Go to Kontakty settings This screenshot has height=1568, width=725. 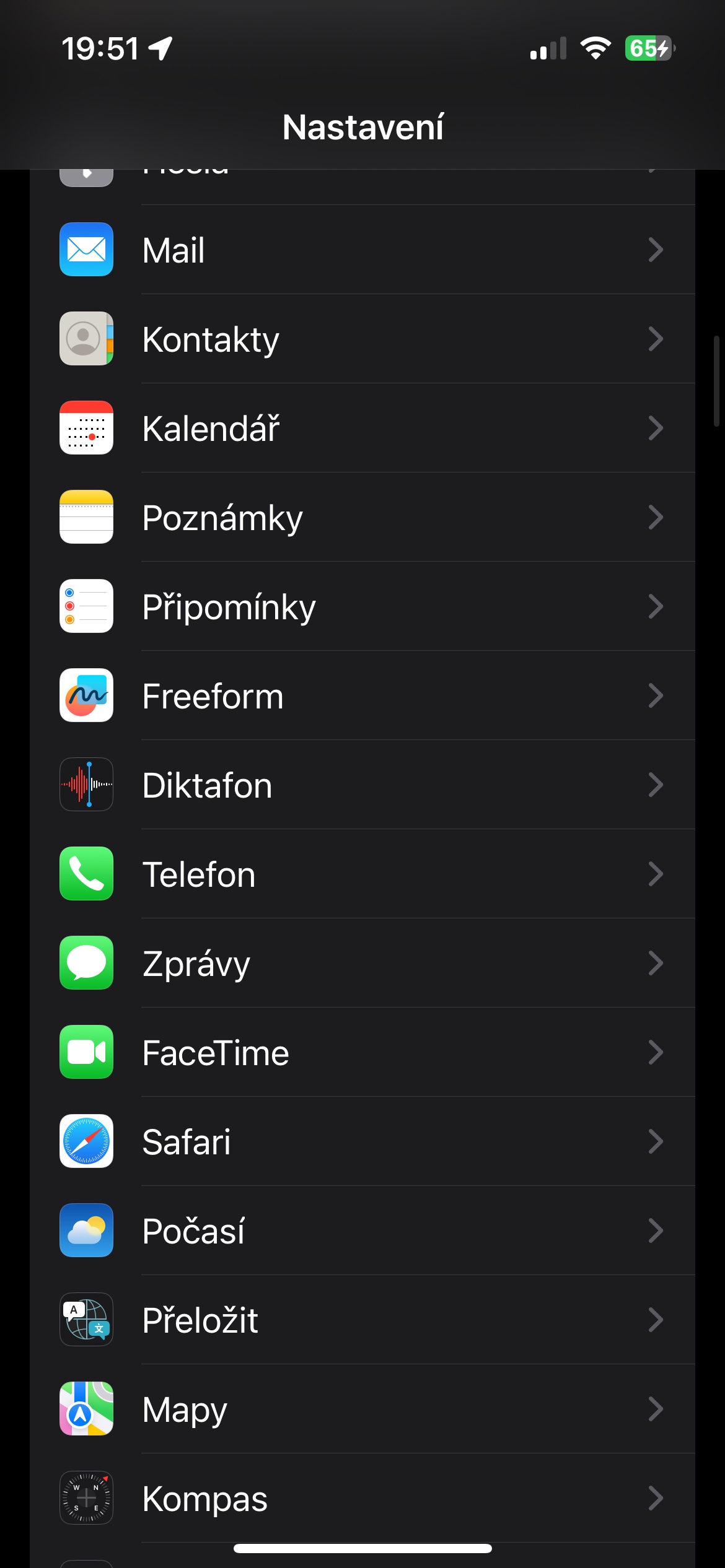tap(362, 339)
